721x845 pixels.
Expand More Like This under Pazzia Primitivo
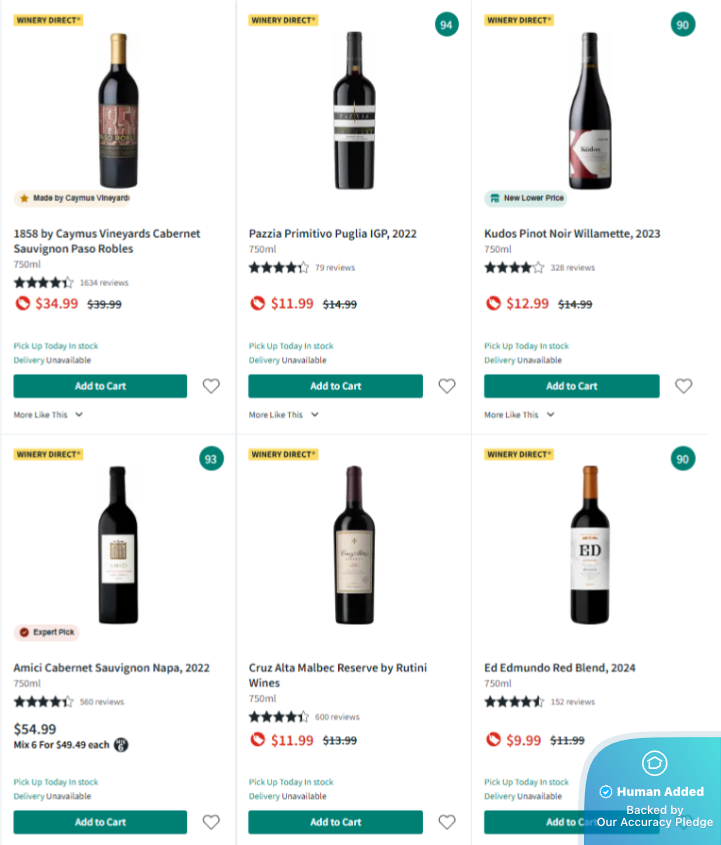click(283, 414)
